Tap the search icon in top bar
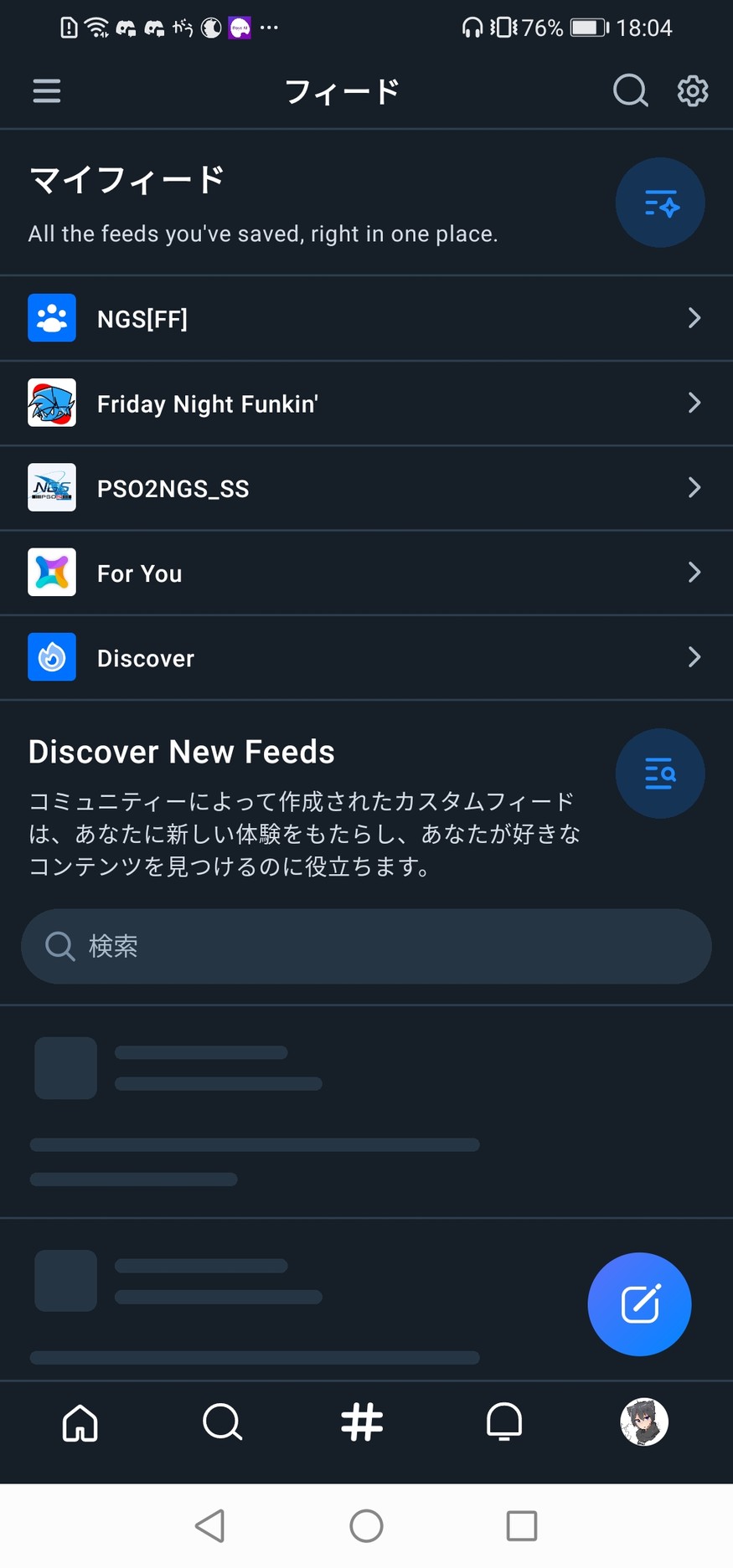The image size is (733, 1568). (x=630, y=90)
